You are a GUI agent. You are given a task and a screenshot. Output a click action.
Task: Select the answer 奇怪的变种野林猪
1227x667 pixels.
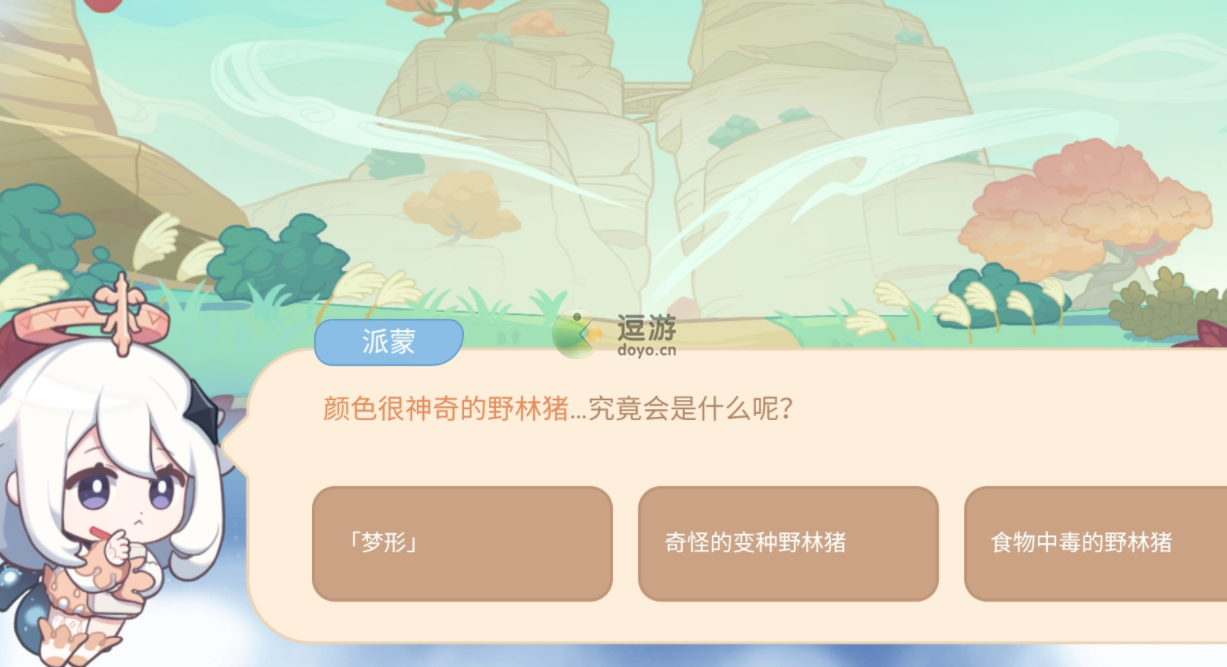(x=788, y=544)
